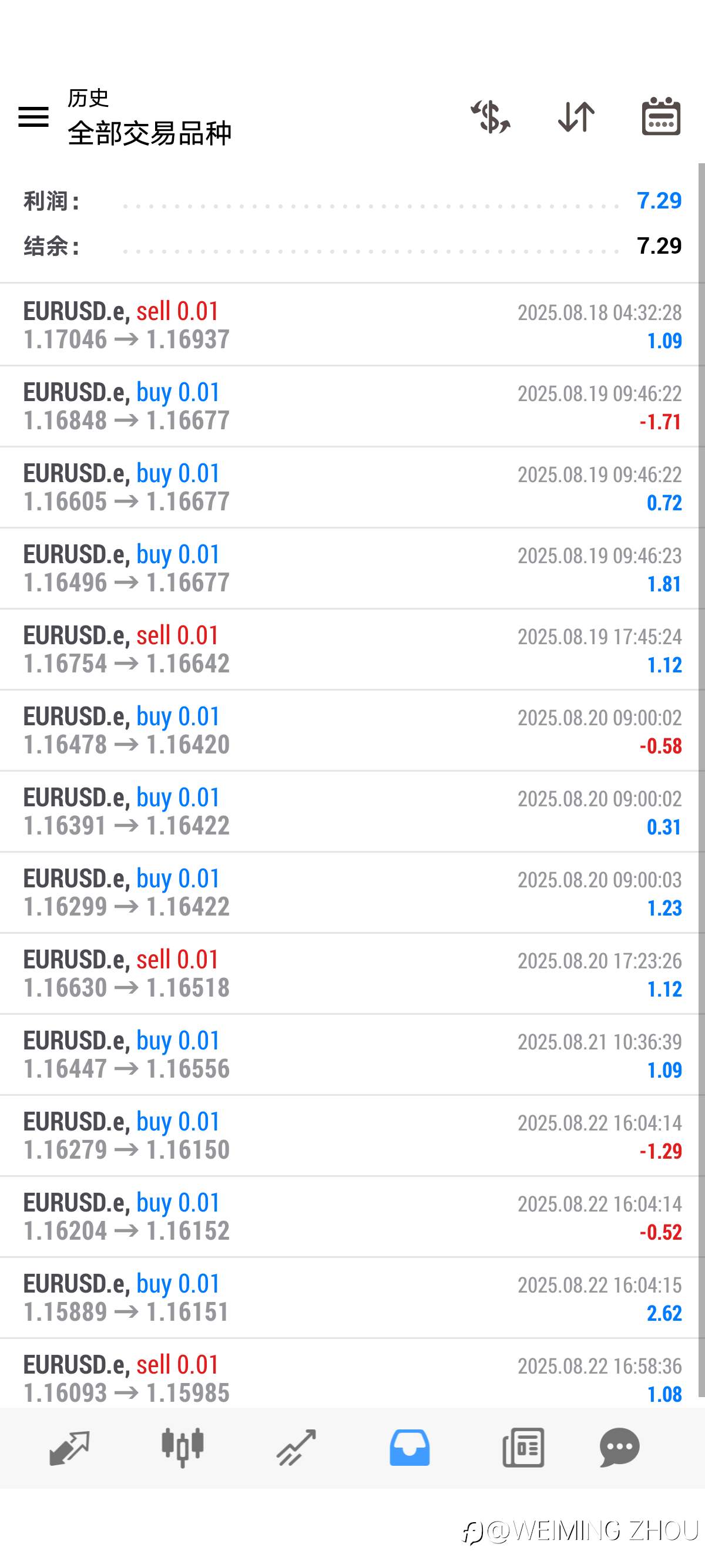Image resolution: width=705 pixels, height=1568 pixels.
Task: Open the News tab
Action: coord(523,1448)
